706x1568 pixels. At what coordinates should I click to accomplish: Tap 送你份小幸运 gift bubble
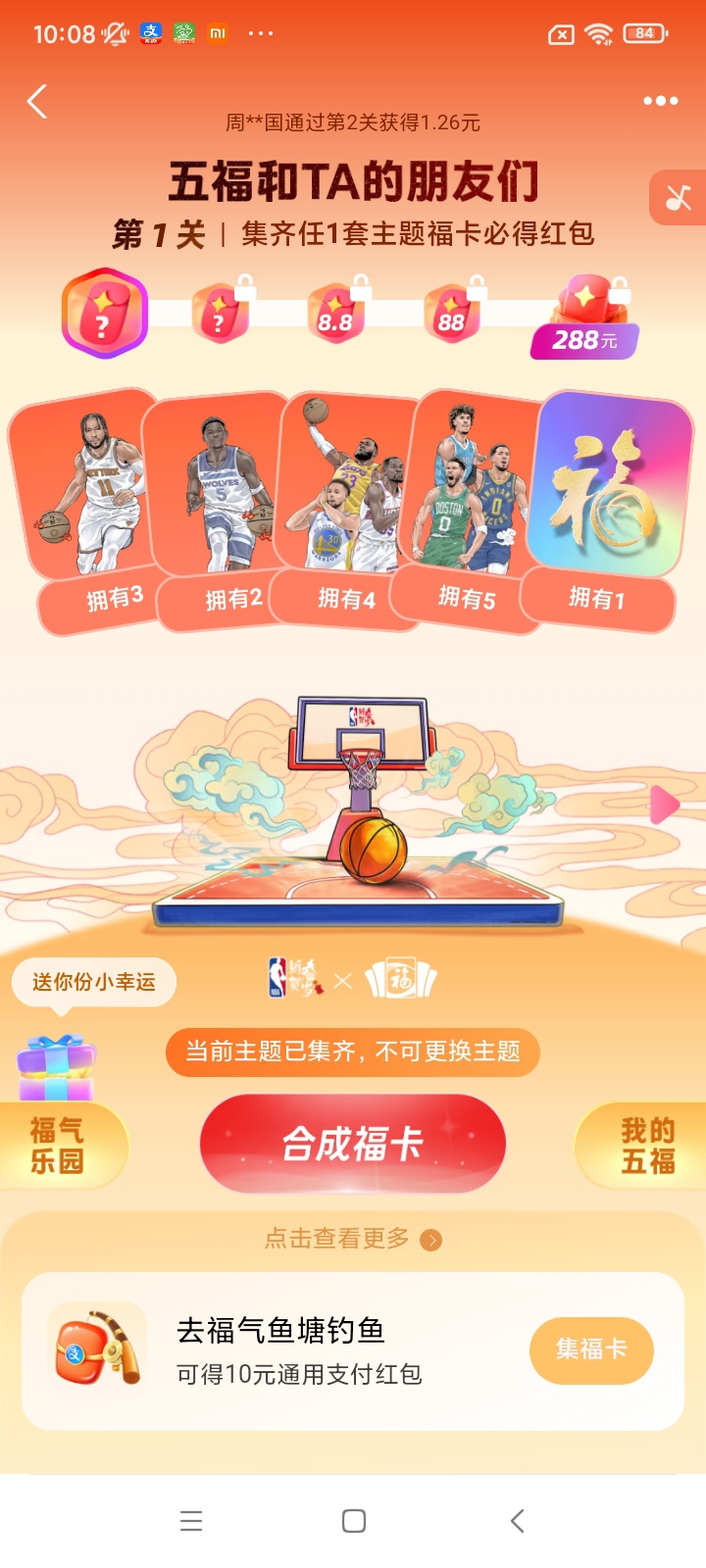[94, 982]
